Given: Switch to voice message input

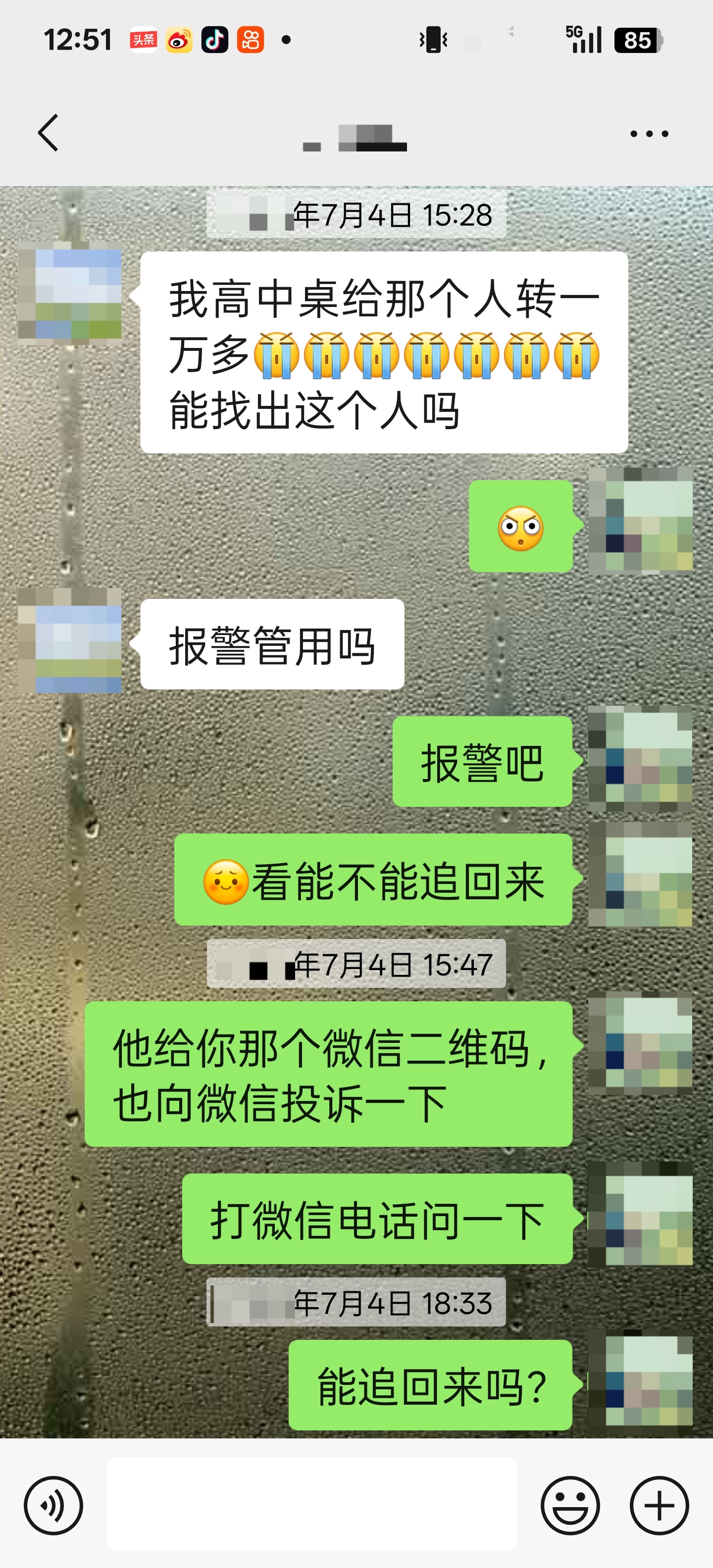Looking at the screenshot, I should 53,1505.
